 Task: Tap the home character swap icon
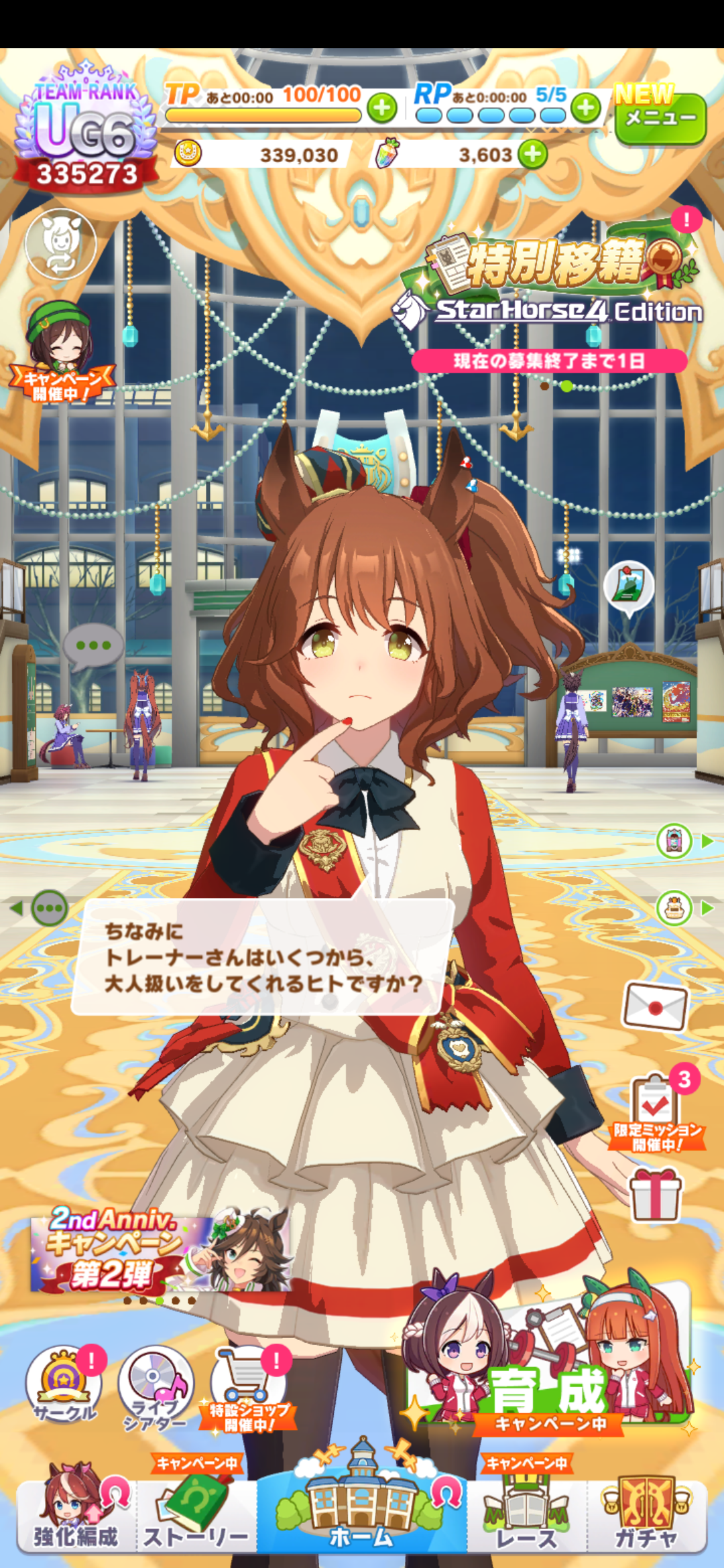61,244
